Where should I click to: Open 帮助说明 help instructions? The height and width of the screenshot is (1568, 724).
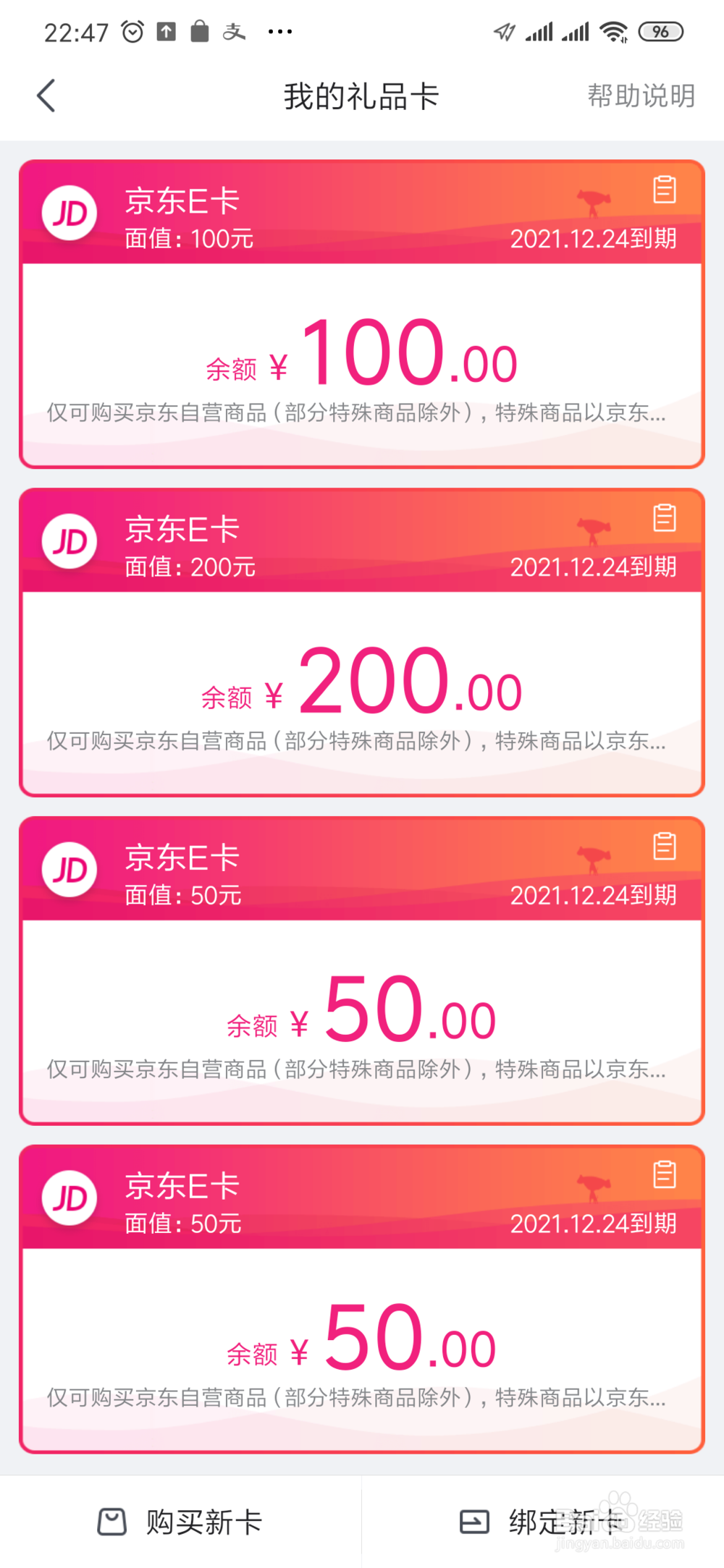pyautogui.click(x=640, y=96)
